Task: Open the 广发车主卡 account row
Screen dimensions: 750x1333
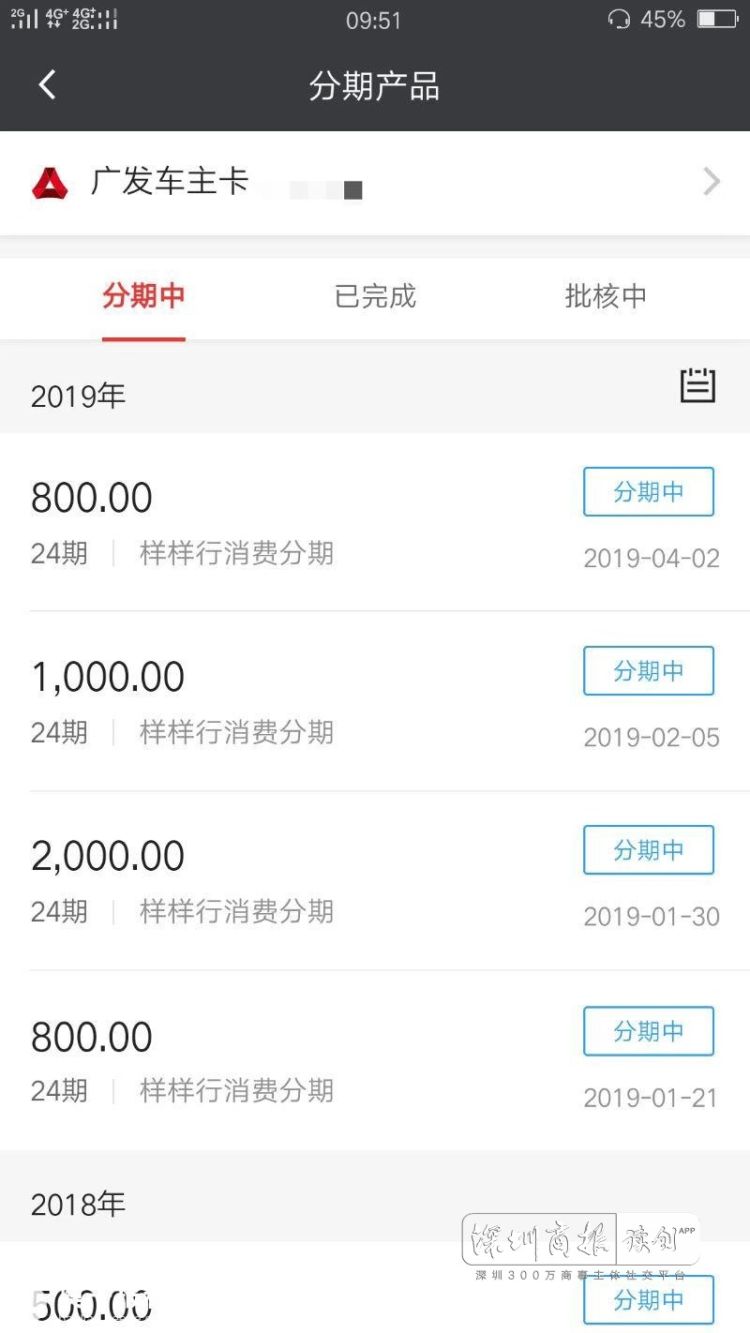Action: point(300,183)
